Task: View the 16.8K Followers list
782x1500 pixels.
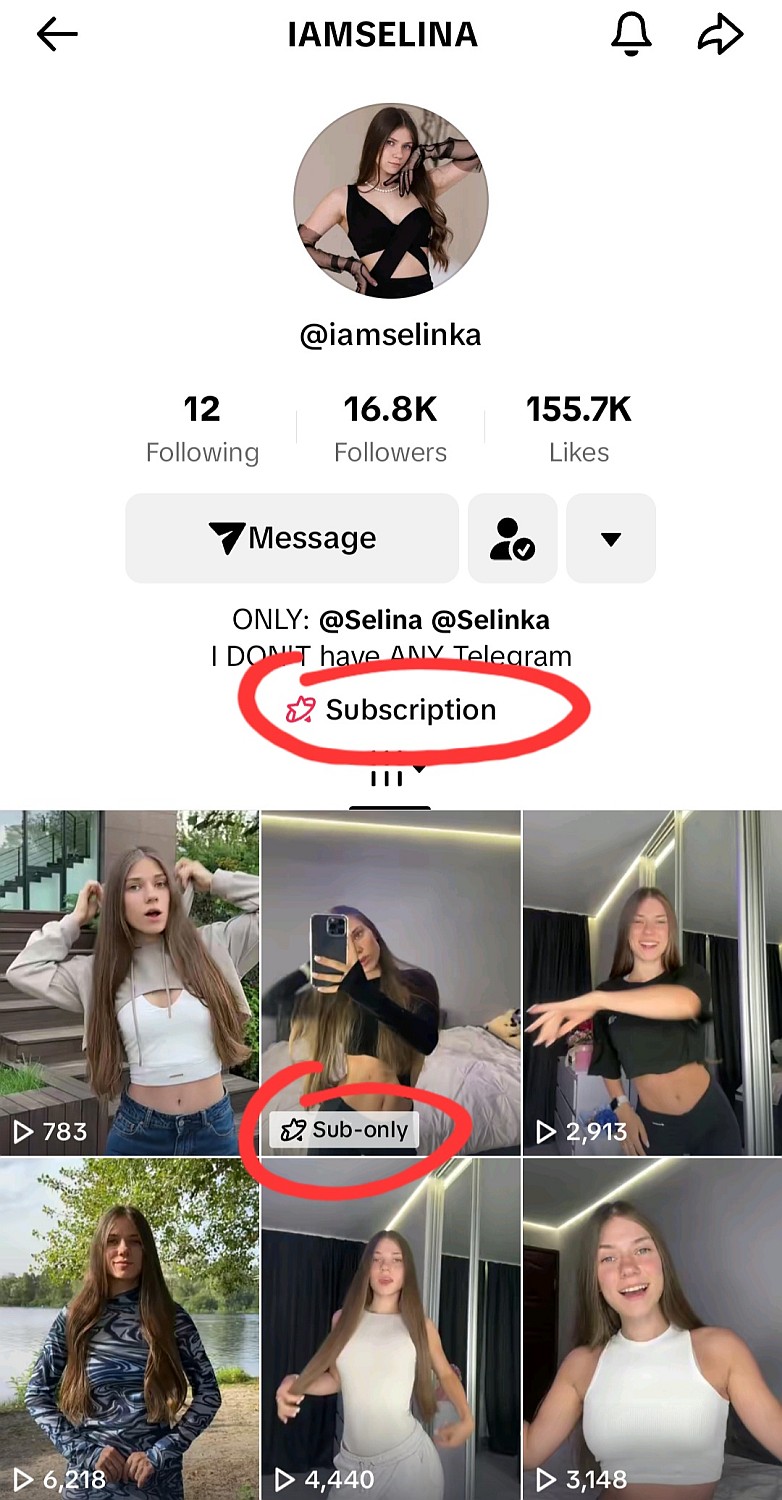Action: click(x=390, y=428)
